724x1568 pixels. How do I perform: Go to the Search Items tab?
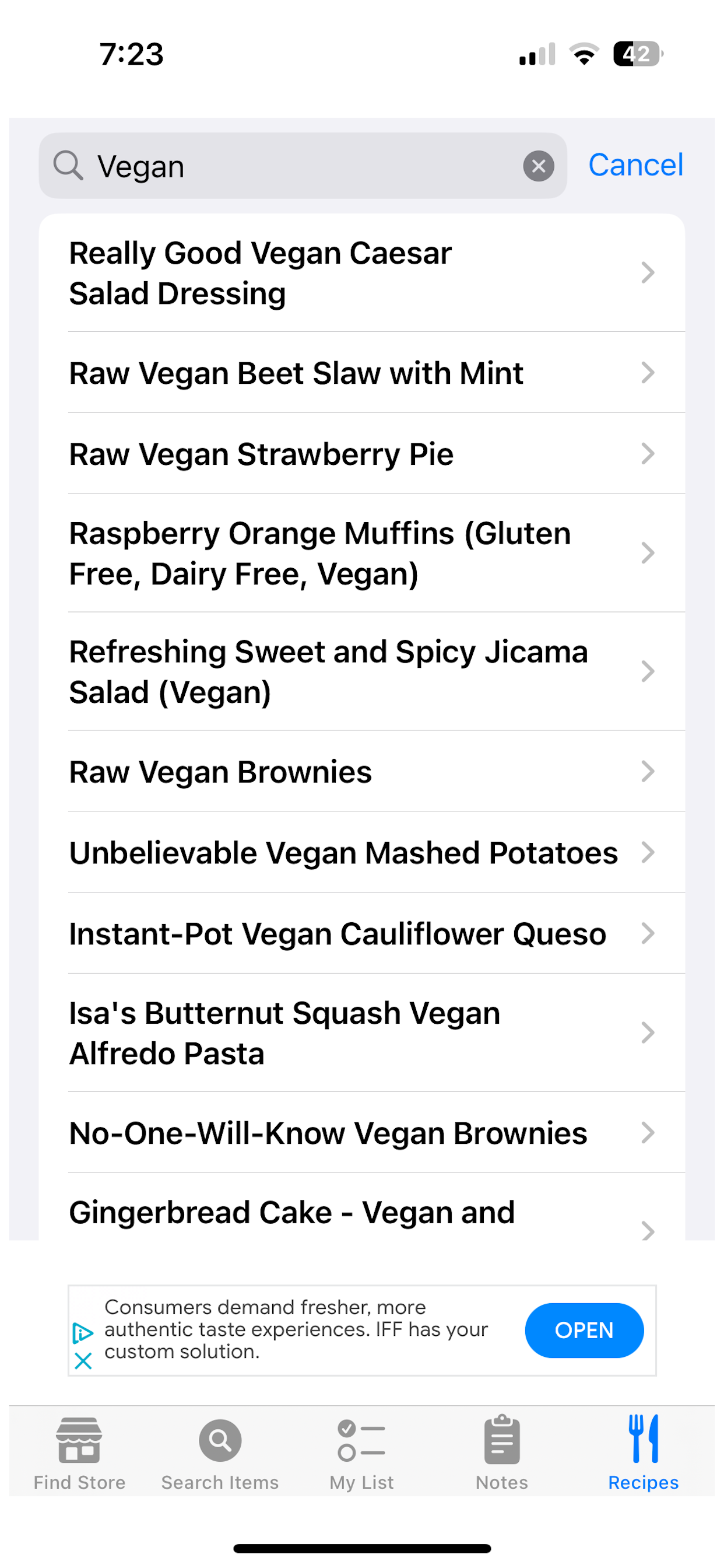pyautogui.click(x=220, y=1452)
